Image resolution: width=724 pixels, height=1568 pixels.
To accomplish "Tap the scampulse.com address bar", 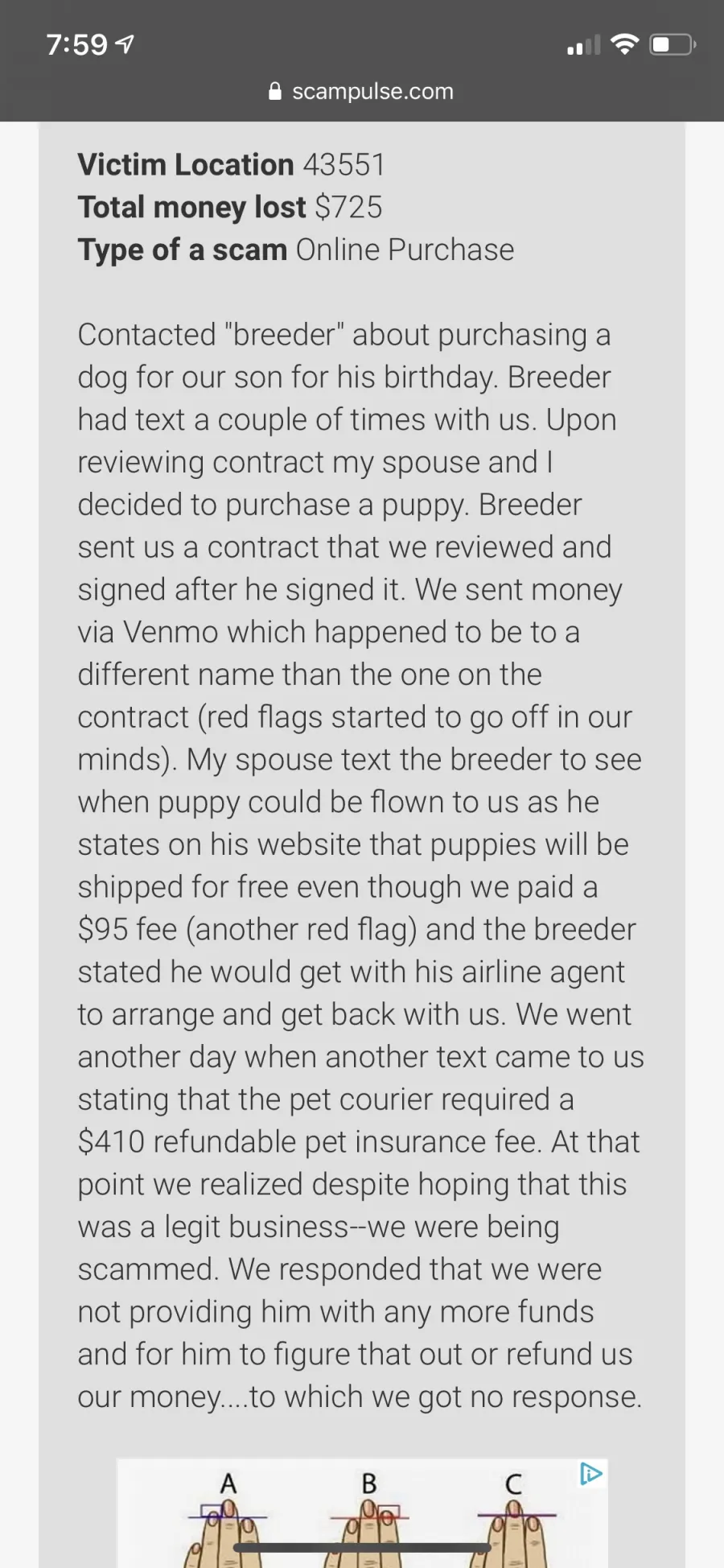I will [x=361, y=92].
